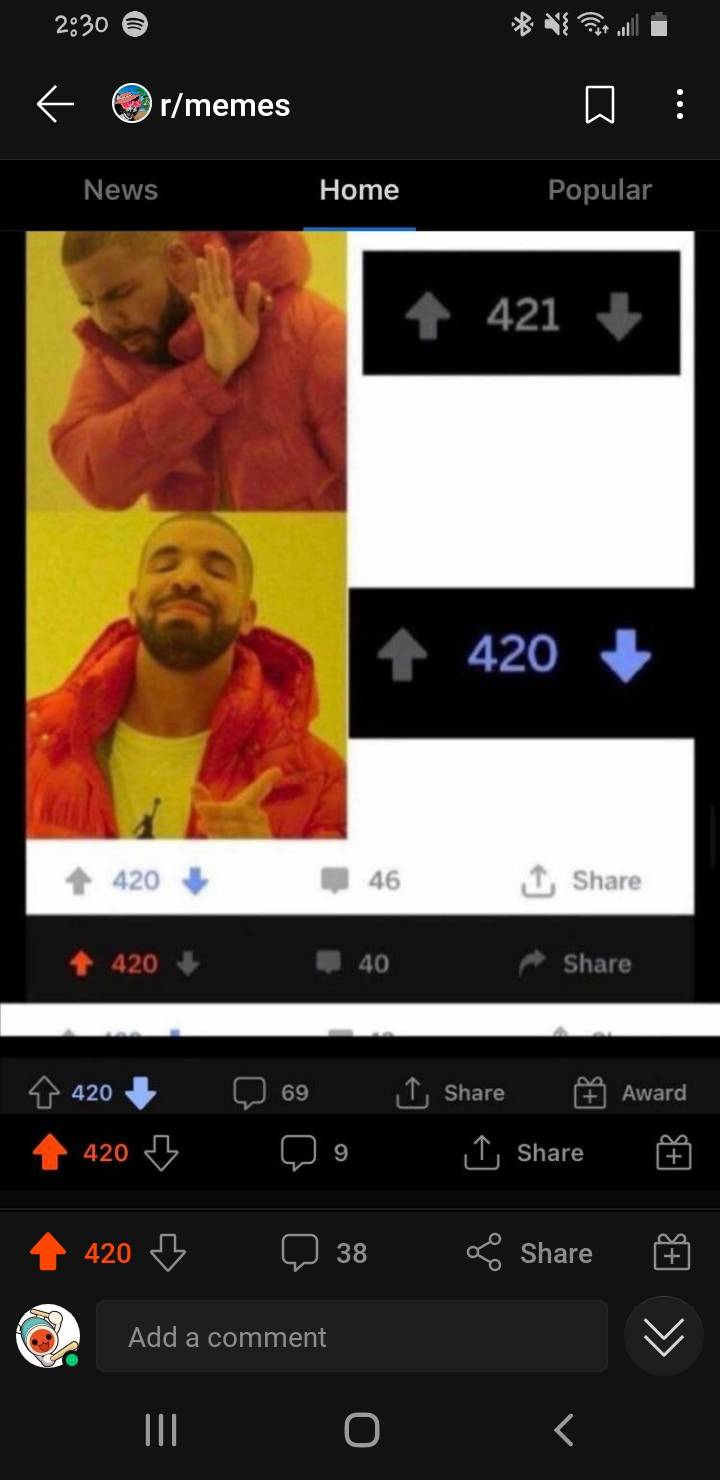This screenshot has width=720, height=1480.
Task: Go back using the top-left arrow
Action: tap(55, 104)
